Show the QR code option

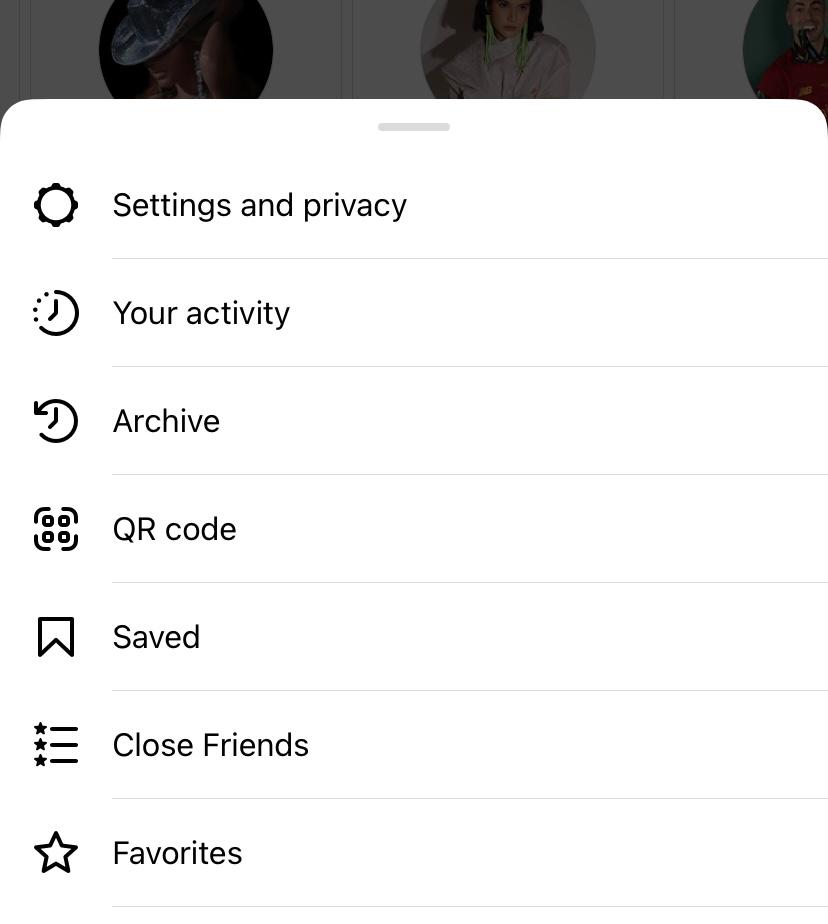point(174,529)
